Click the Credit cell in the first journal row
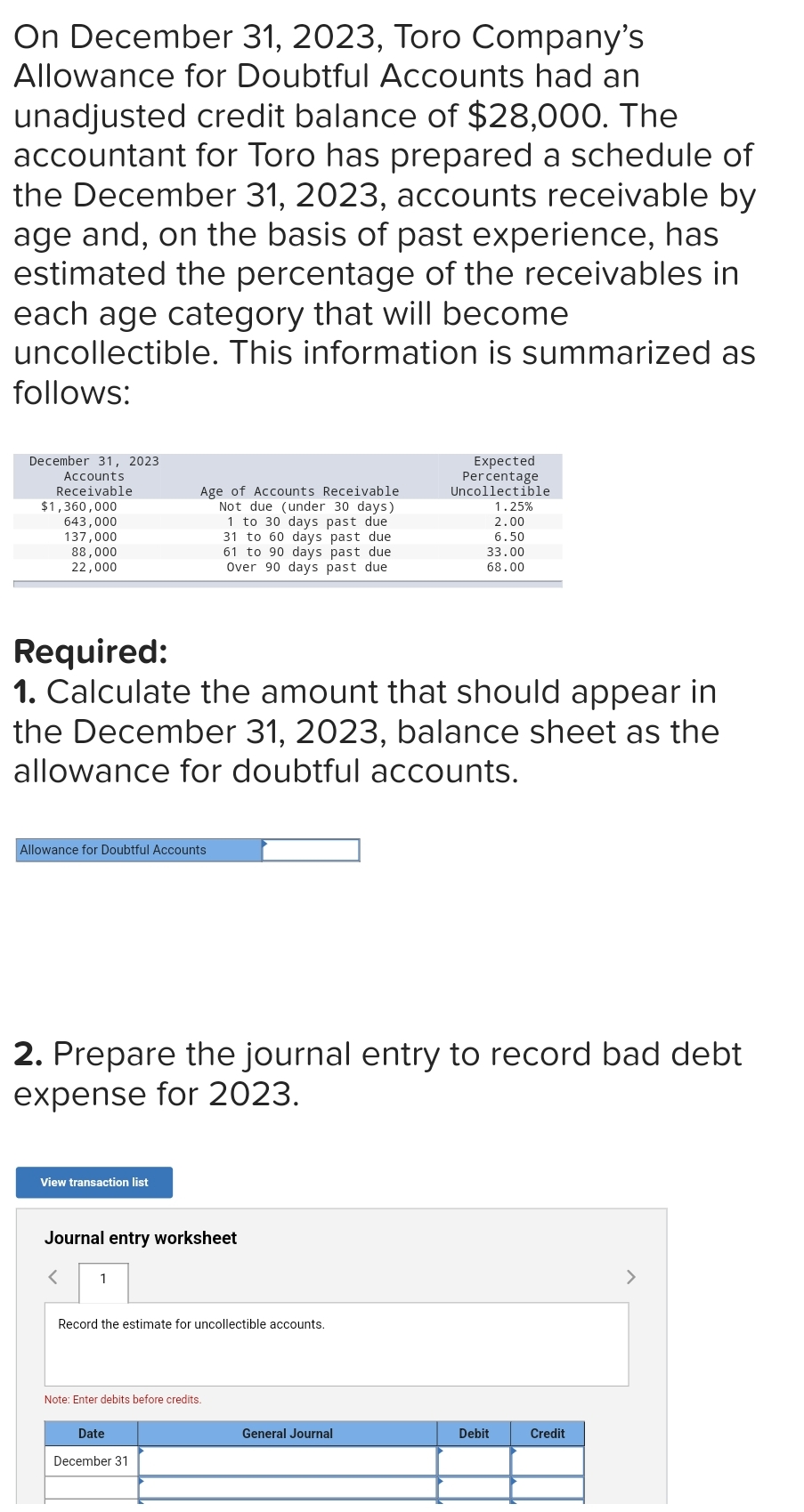The height and width of the screenshot is (1512, 804). pyautogui.click(x=547, y=1460)
